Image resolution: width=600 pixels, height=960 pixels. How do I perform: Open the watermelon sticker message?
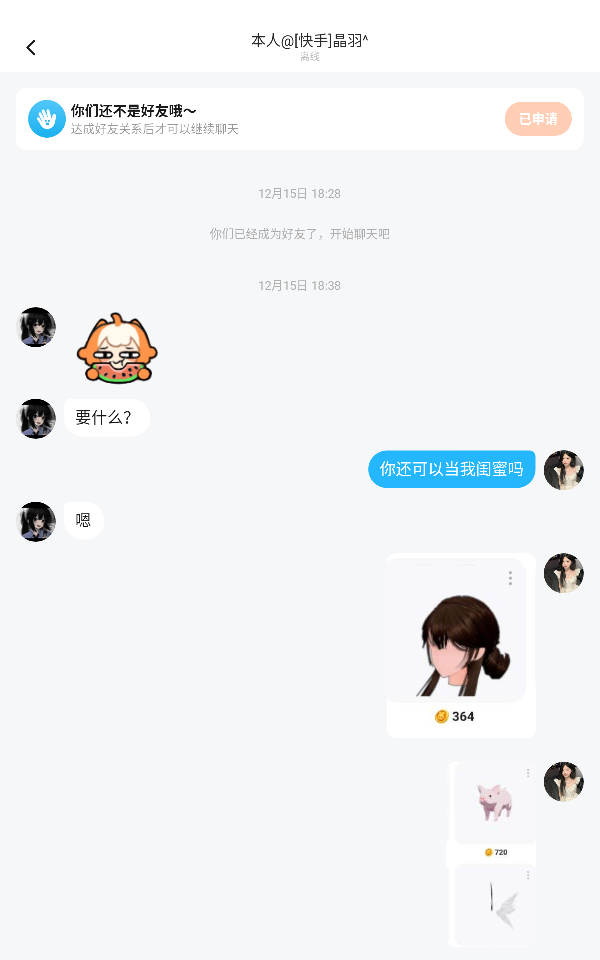tap(117, 348)
